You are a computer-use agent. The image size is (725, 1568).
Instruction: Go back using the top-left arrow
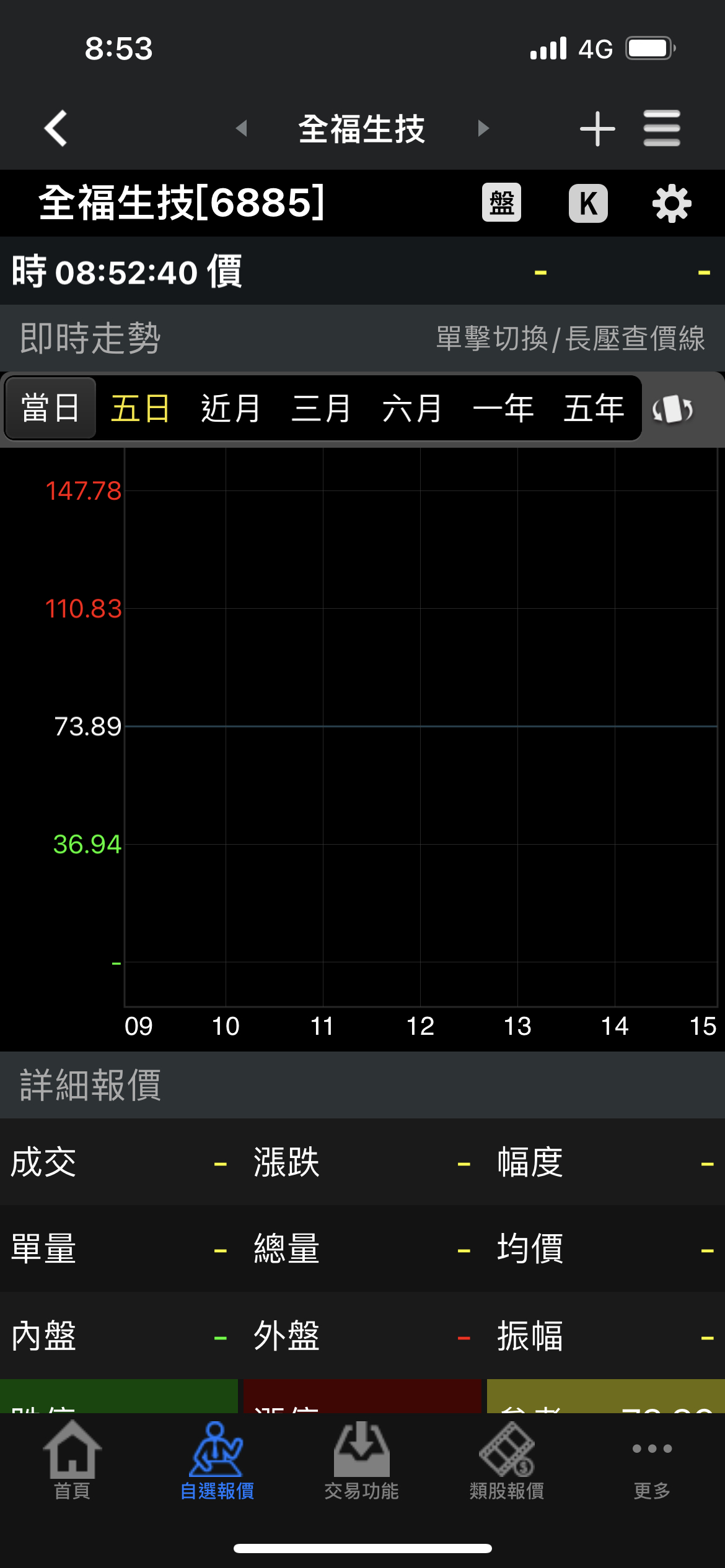click(x=56, y=128)
